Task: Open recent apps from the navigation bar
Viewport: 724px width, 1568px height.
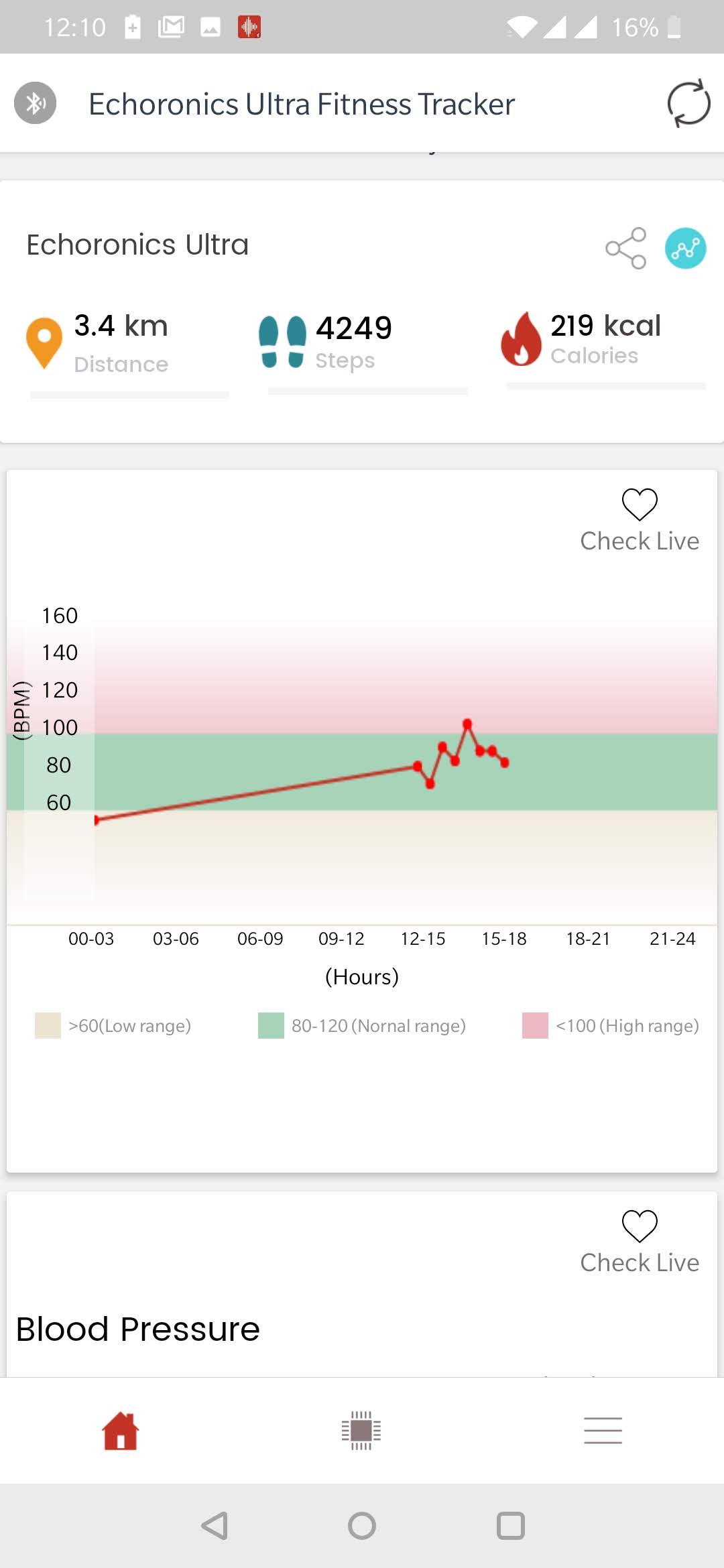Action: tap(510, 1526)
